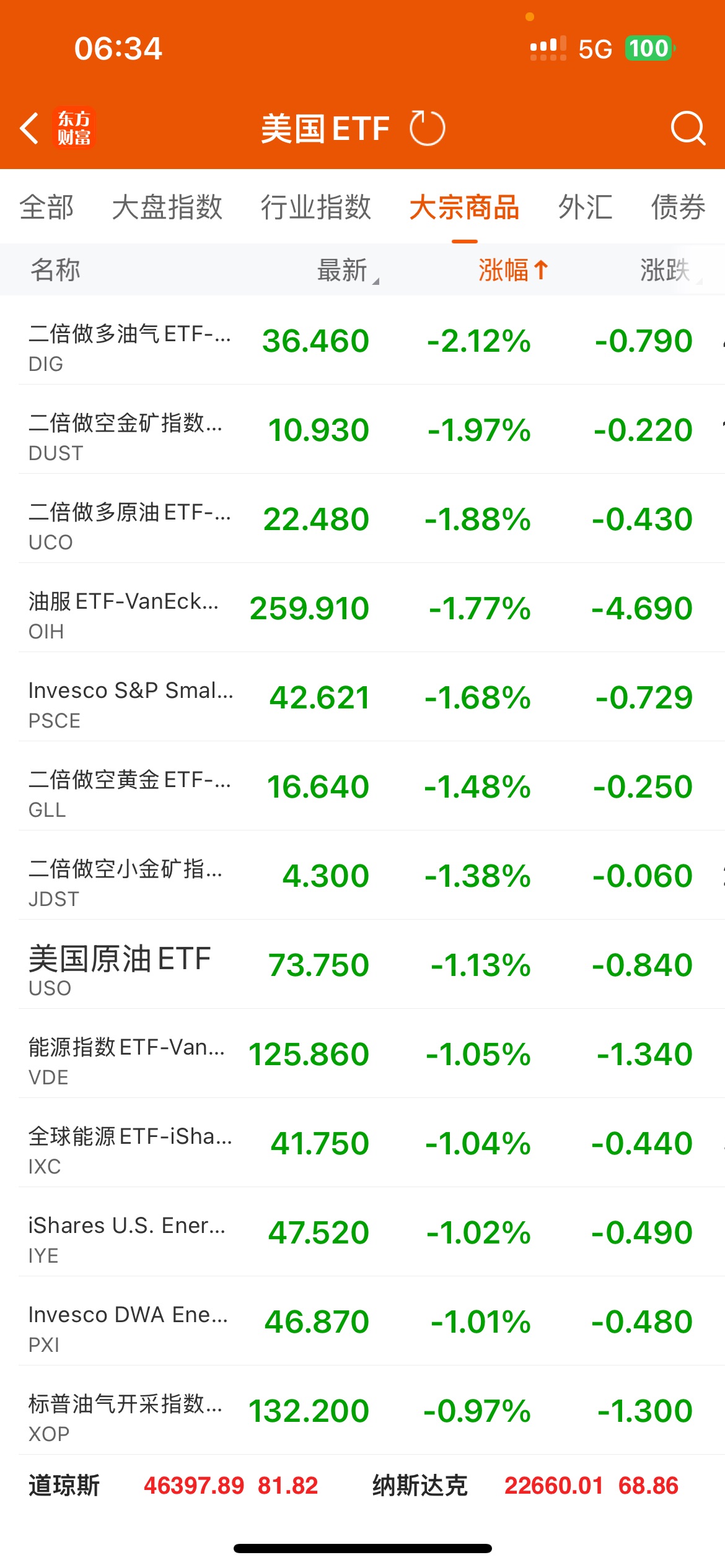Image resolution: width=725 pixels, height=1568 pixels.
Task: Select the 行业指数 tab
Action: pyautogui.click(x=315, y=207)
